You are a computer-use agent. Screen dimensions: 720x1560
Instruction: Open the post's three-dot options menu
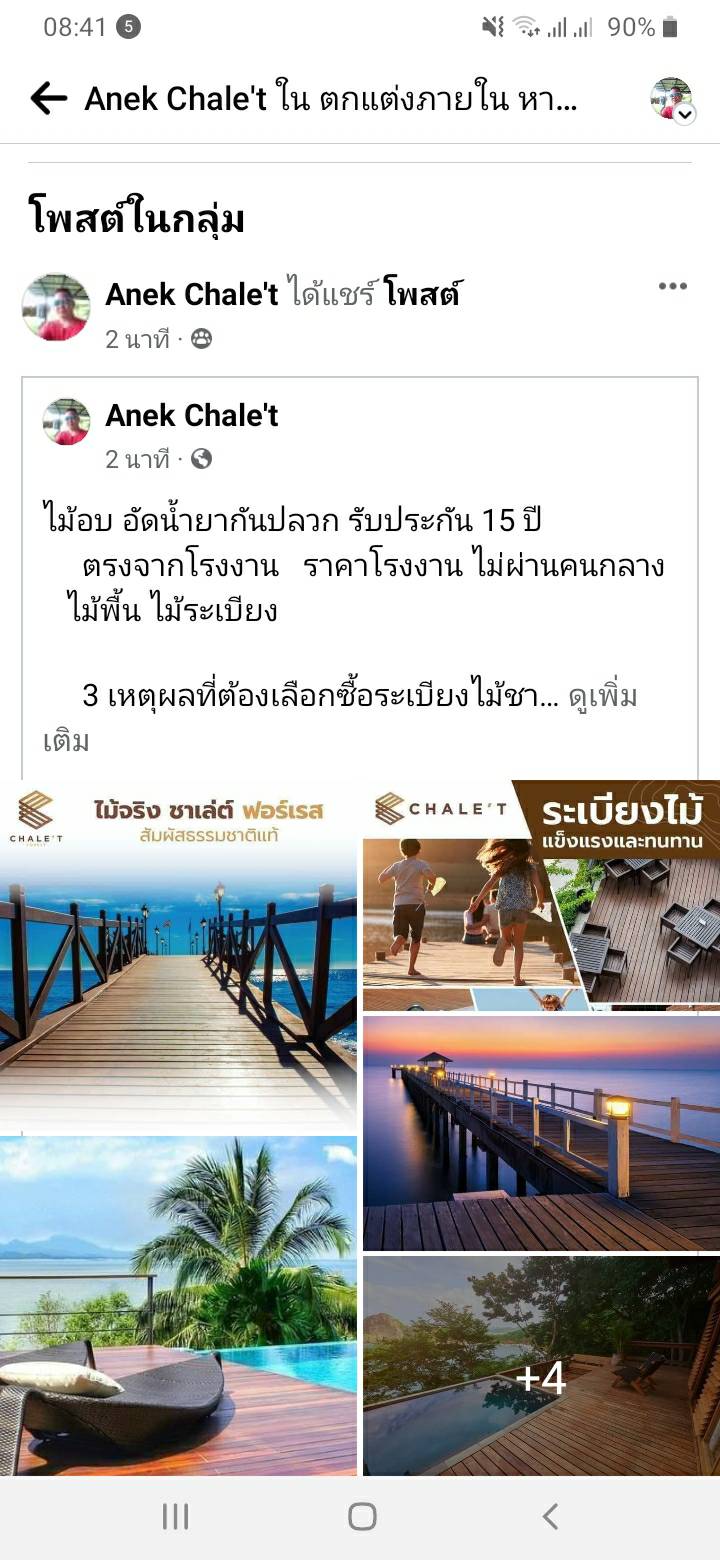pyautogui.click(x=672, y=287)
